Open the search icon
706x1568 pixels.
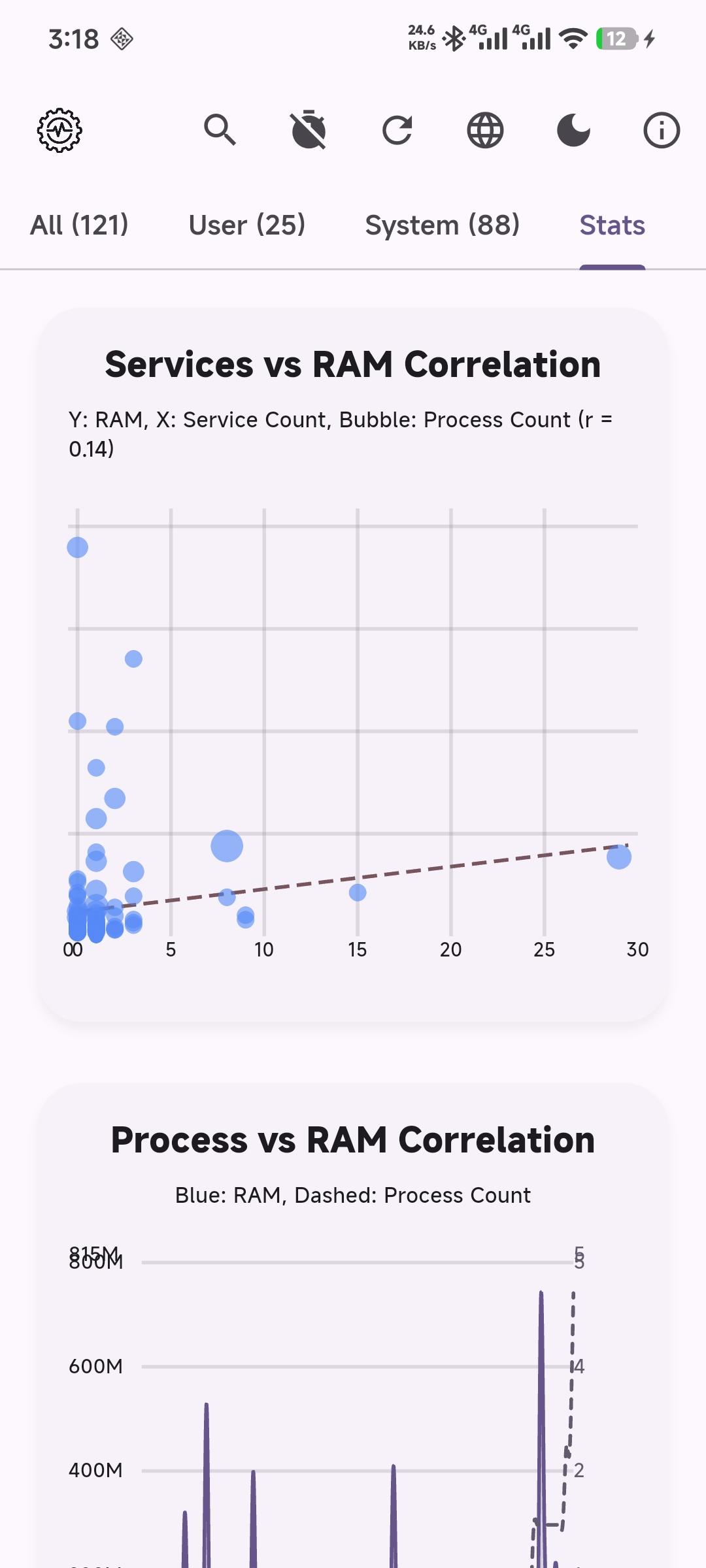pyautogui.click(x=220, y=130)
